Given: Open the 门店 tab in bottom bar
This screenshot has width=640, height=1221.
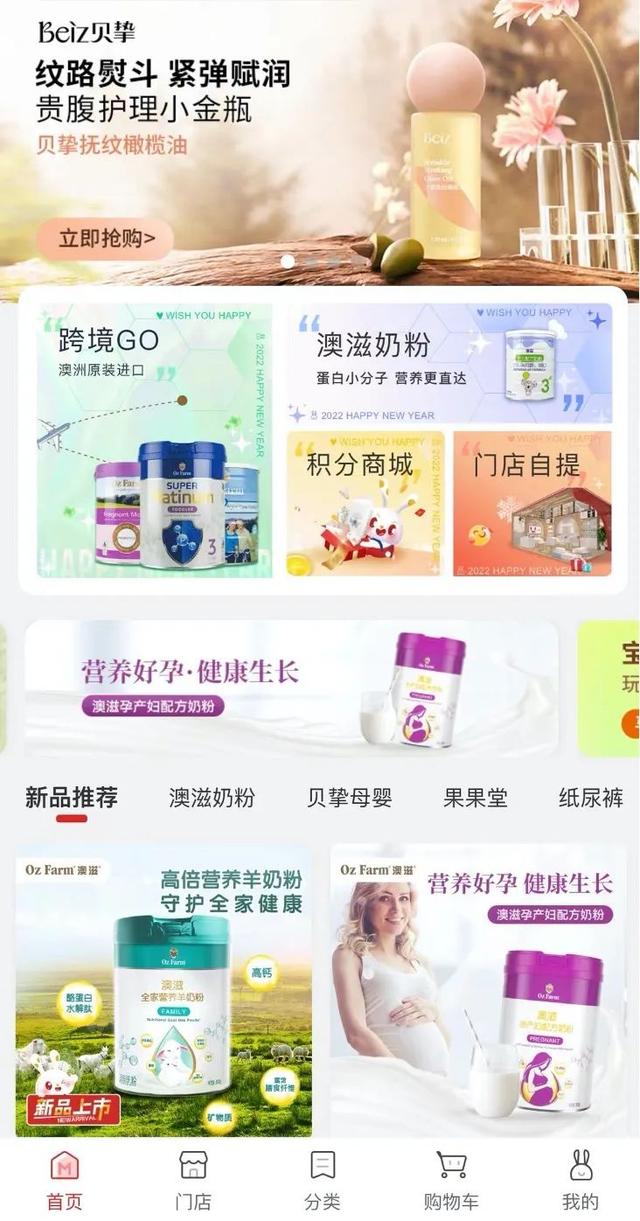Looking at the screenshot, I should [193, 1180].
